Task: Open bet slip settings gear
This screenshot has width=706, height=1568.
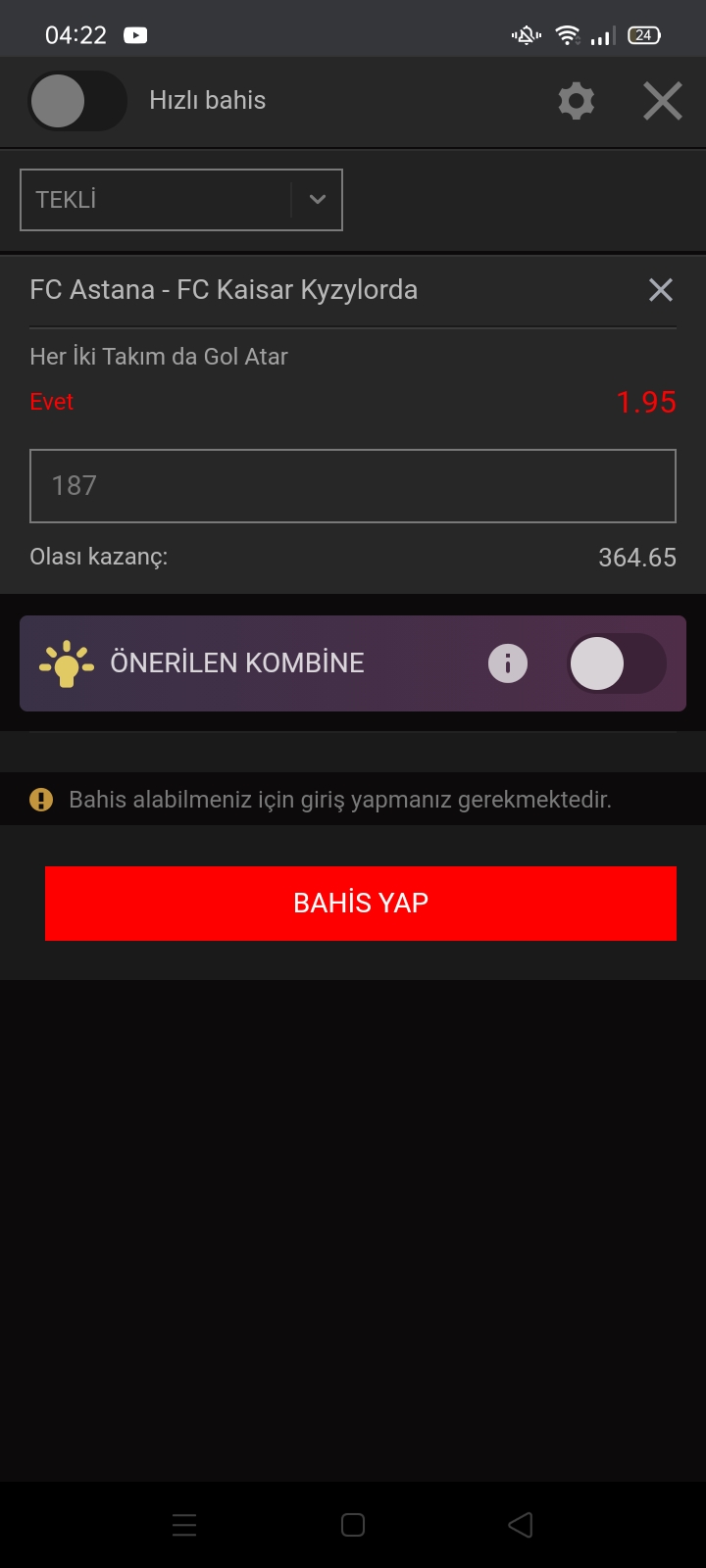Action: pos(576,101)
